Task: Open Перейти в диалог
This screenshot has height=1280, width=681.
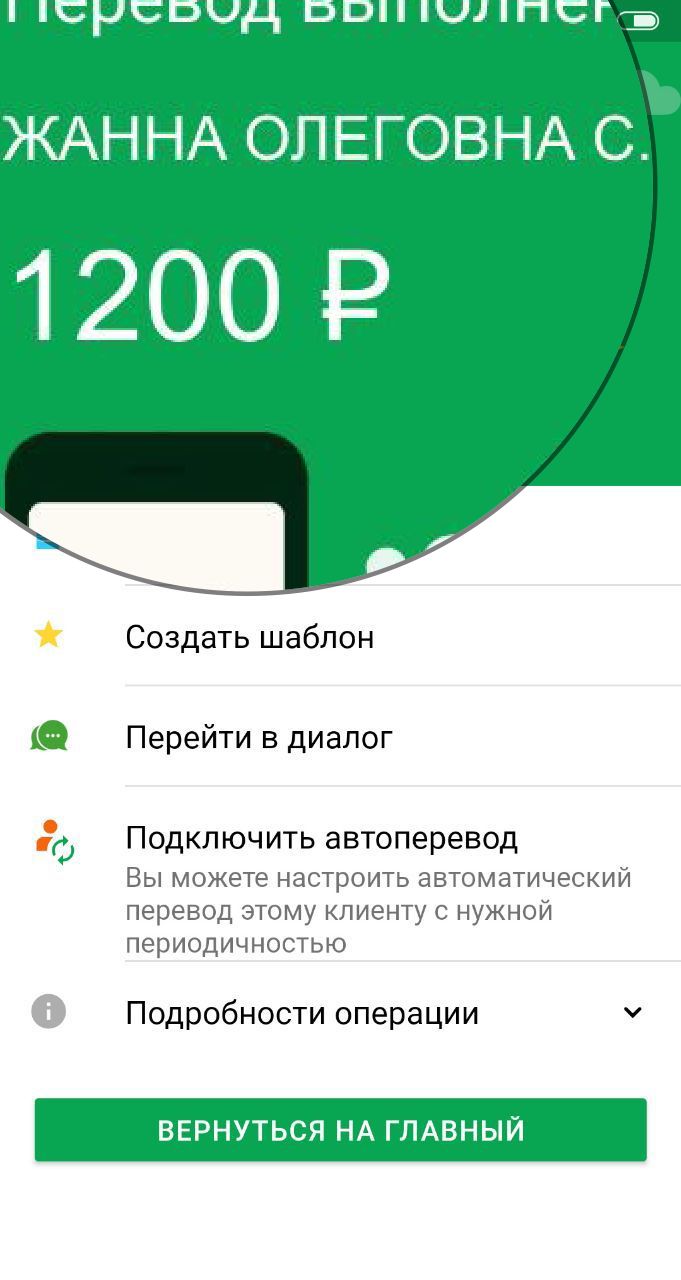Action: (340, 737)
